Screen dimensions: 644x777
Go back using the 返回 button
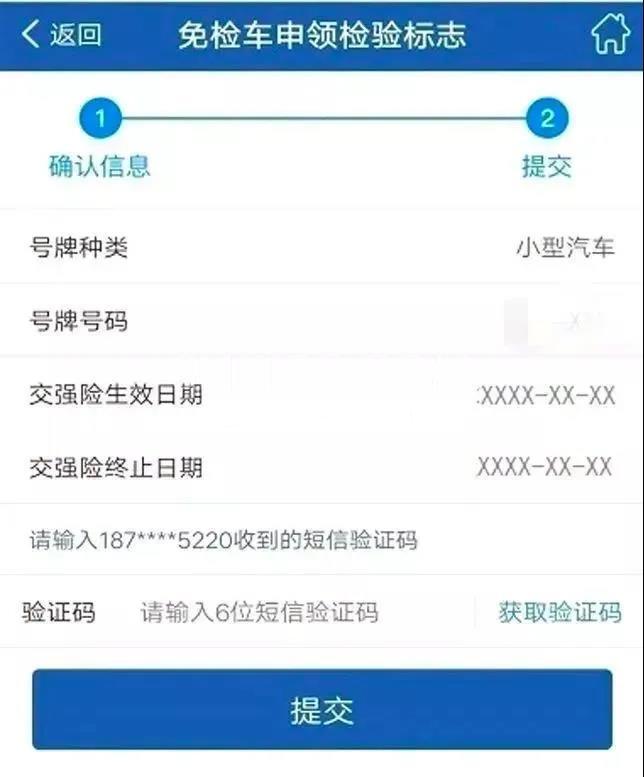(61, 35)
